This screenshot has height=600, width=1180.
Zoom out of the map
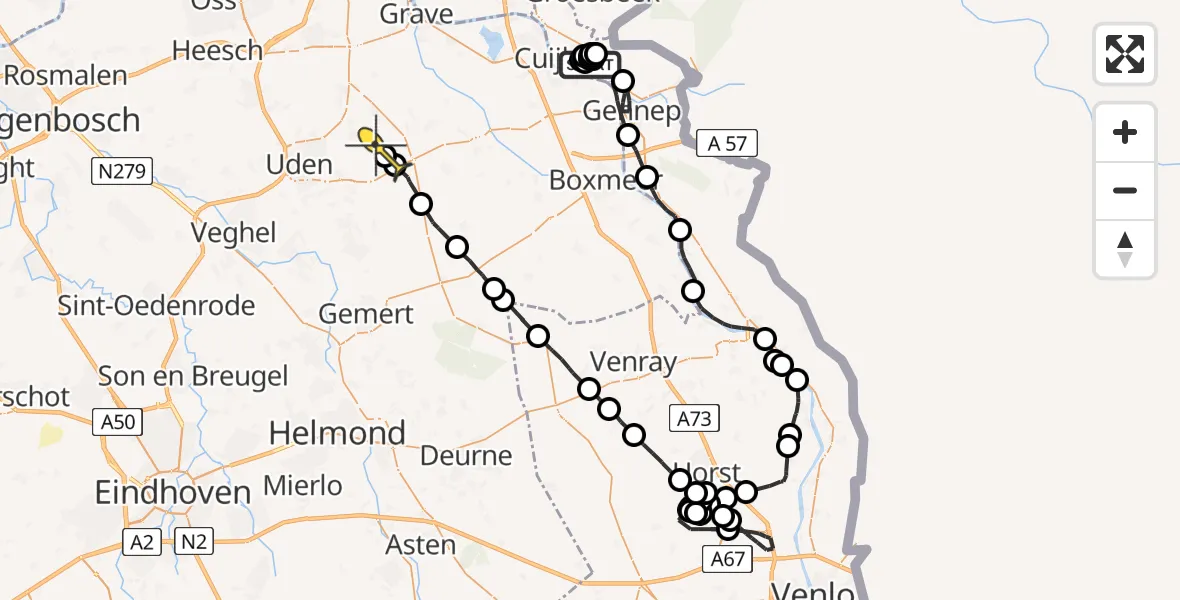[x=1125, y=190]
